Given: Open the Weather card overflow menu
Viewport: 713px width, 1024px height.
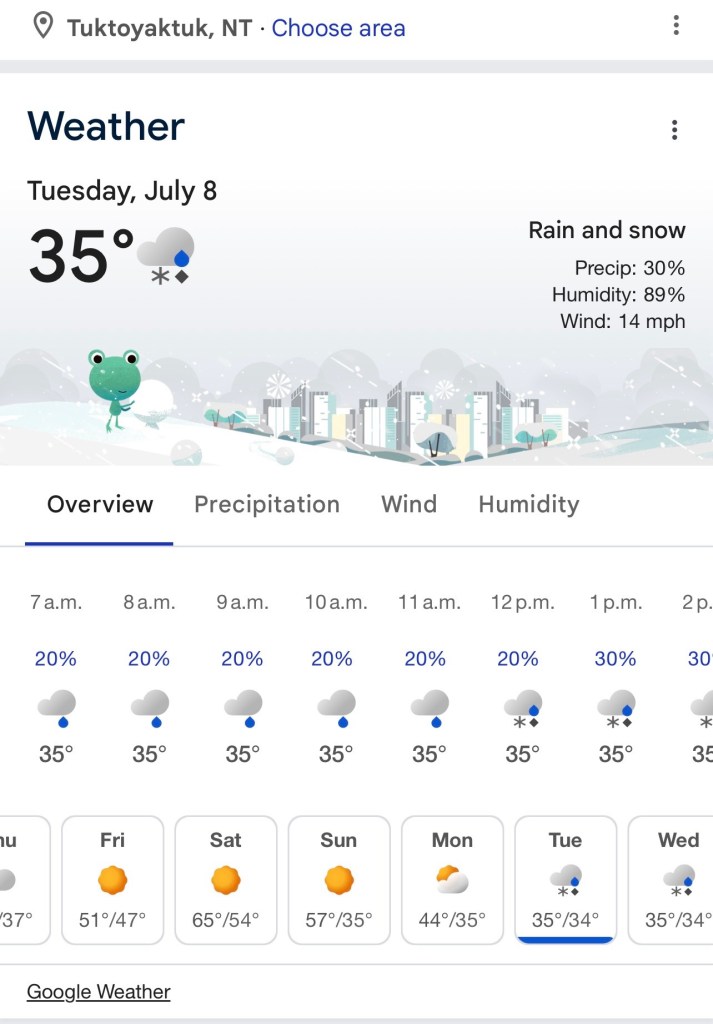Looking at the screenshot, I should pyautogui.click(x=675, y=130).
